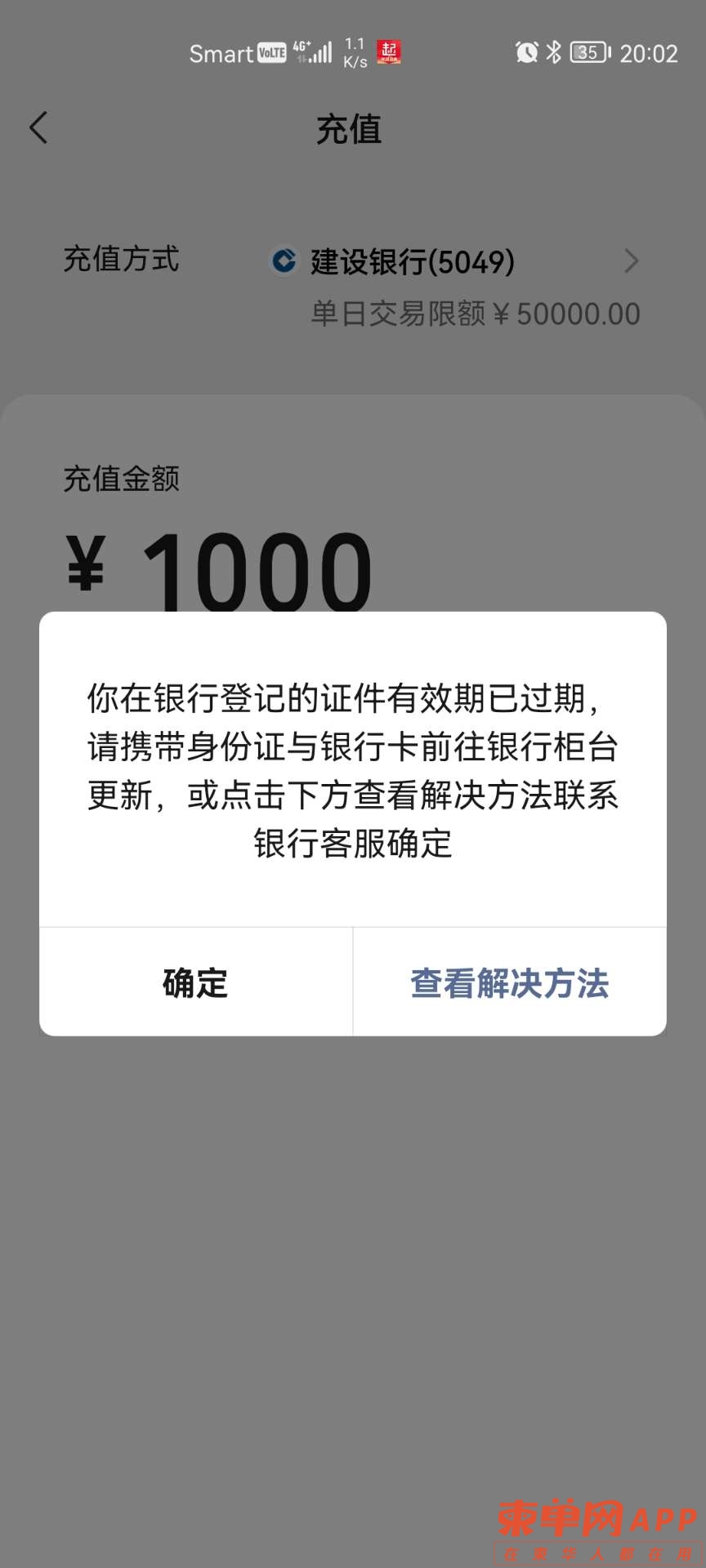The width and height of the screenshot is (706, 1568).
Task: Tap 确定 to dismiss the dialog
Action: click(195, 982)
